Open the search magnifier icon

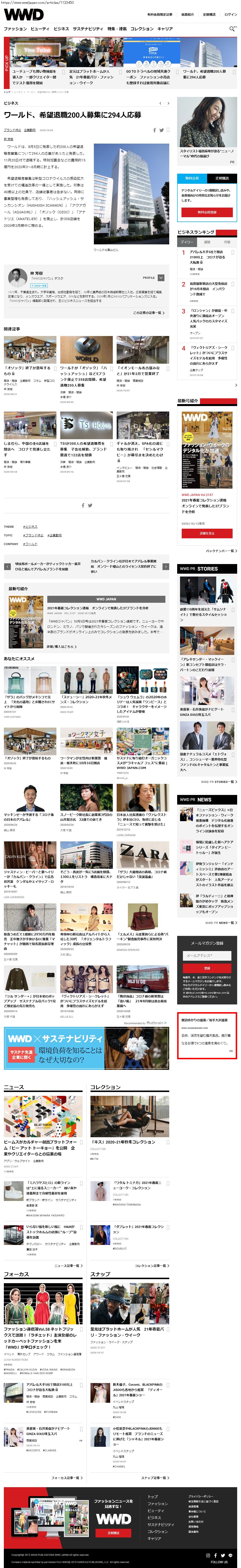232,29
